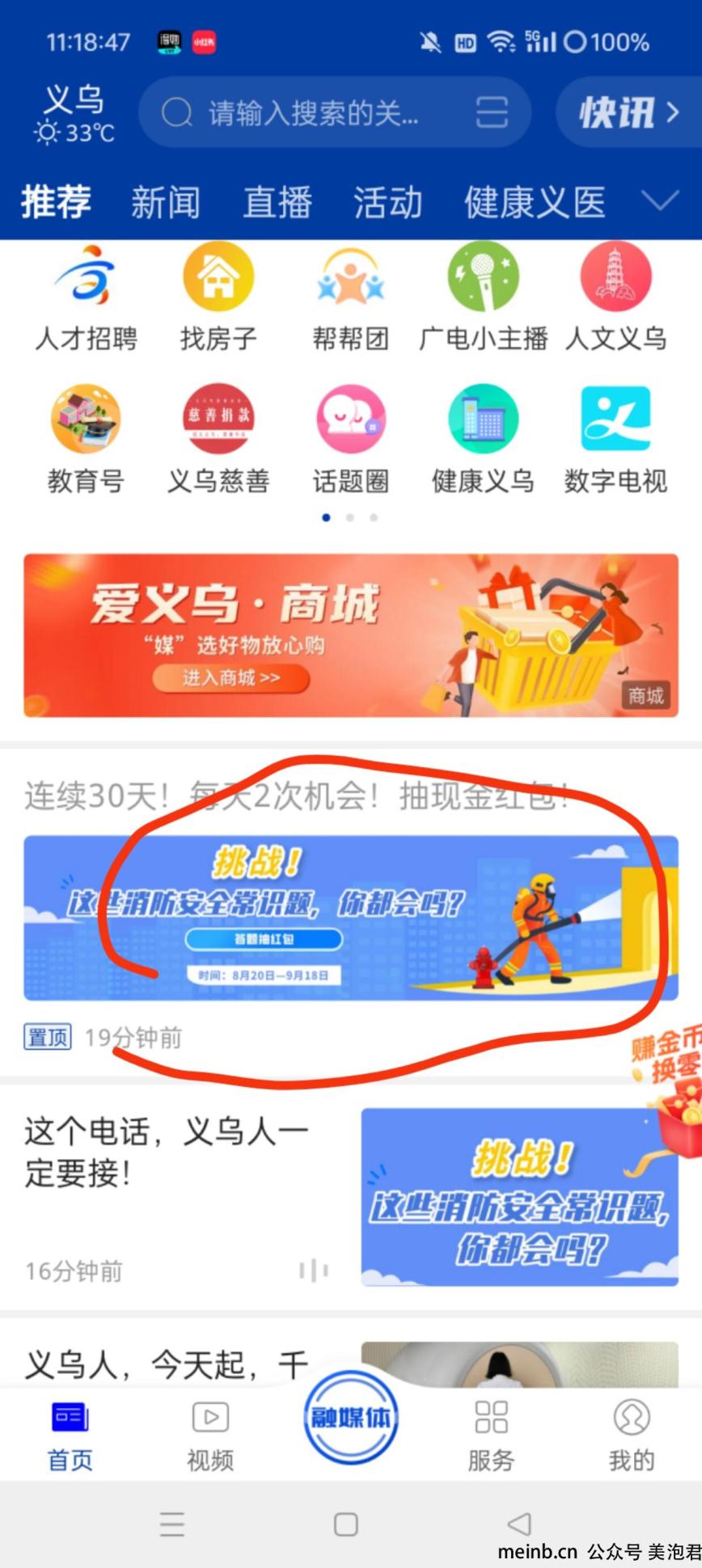The image size is (702, 1568).
Task: Open the 找房子 shortcut
Action: click(x=218, y=299)
